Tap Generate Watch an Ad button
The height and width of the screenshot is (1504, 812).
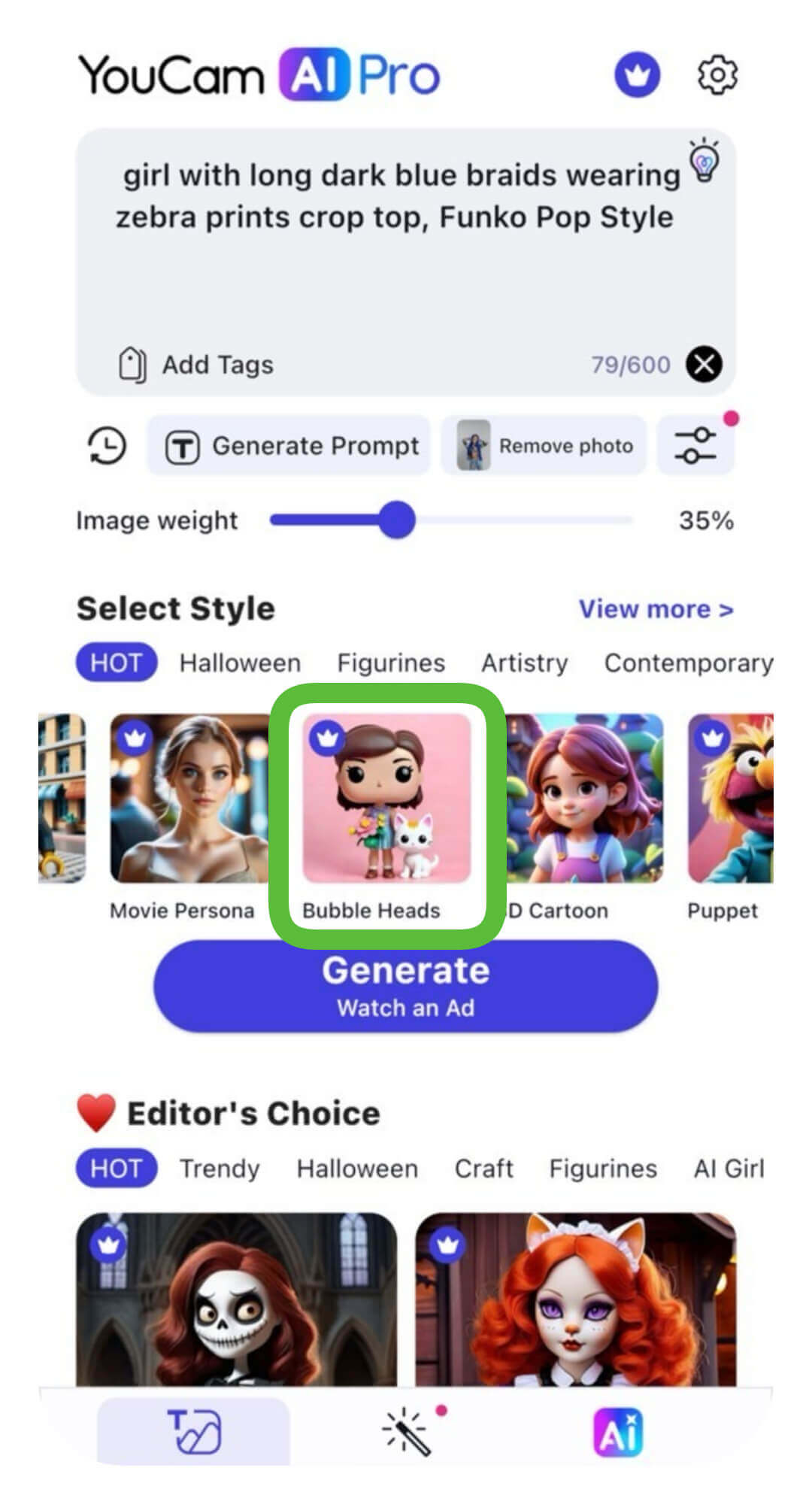(x=406, y=987)
